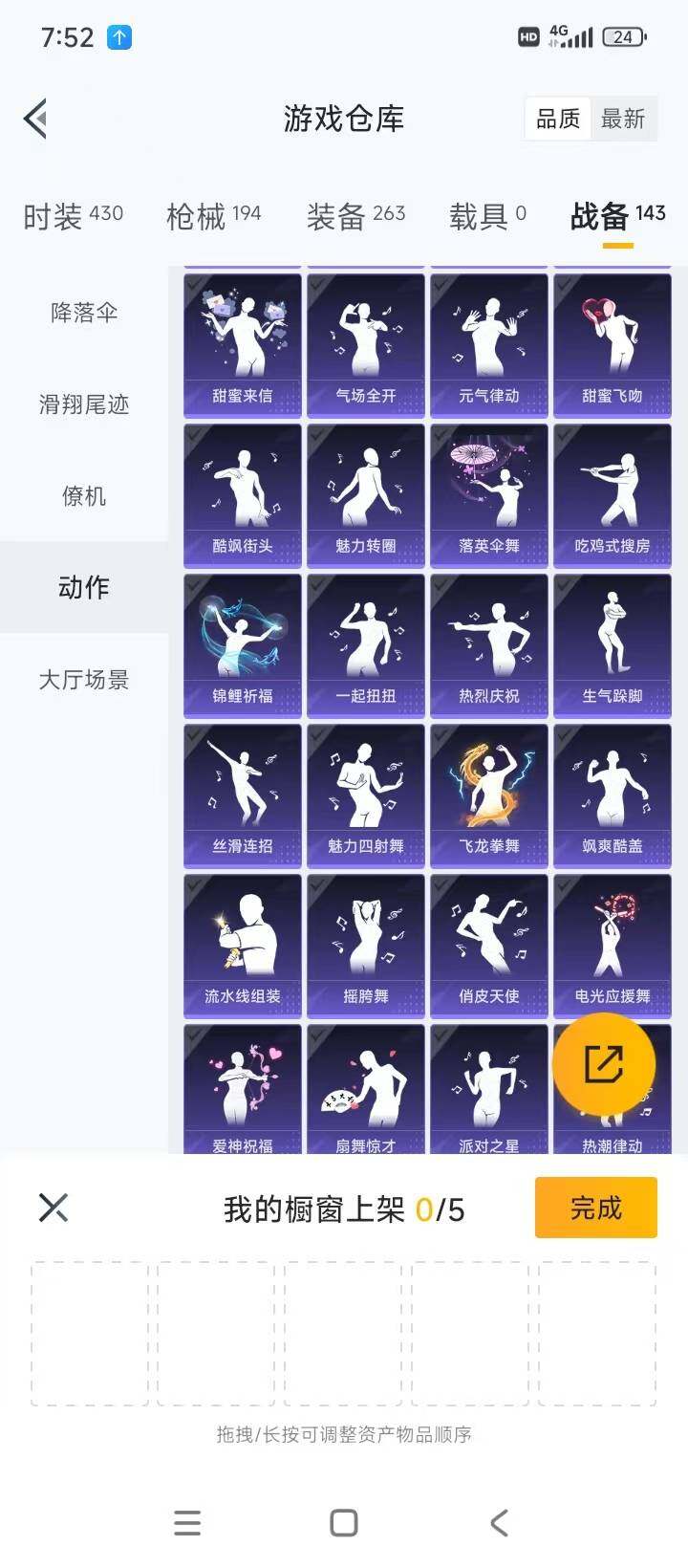The width and height of the screenshot is (688, 1568).
Task: Tap the 完成 button
Action: (594, 1208)
